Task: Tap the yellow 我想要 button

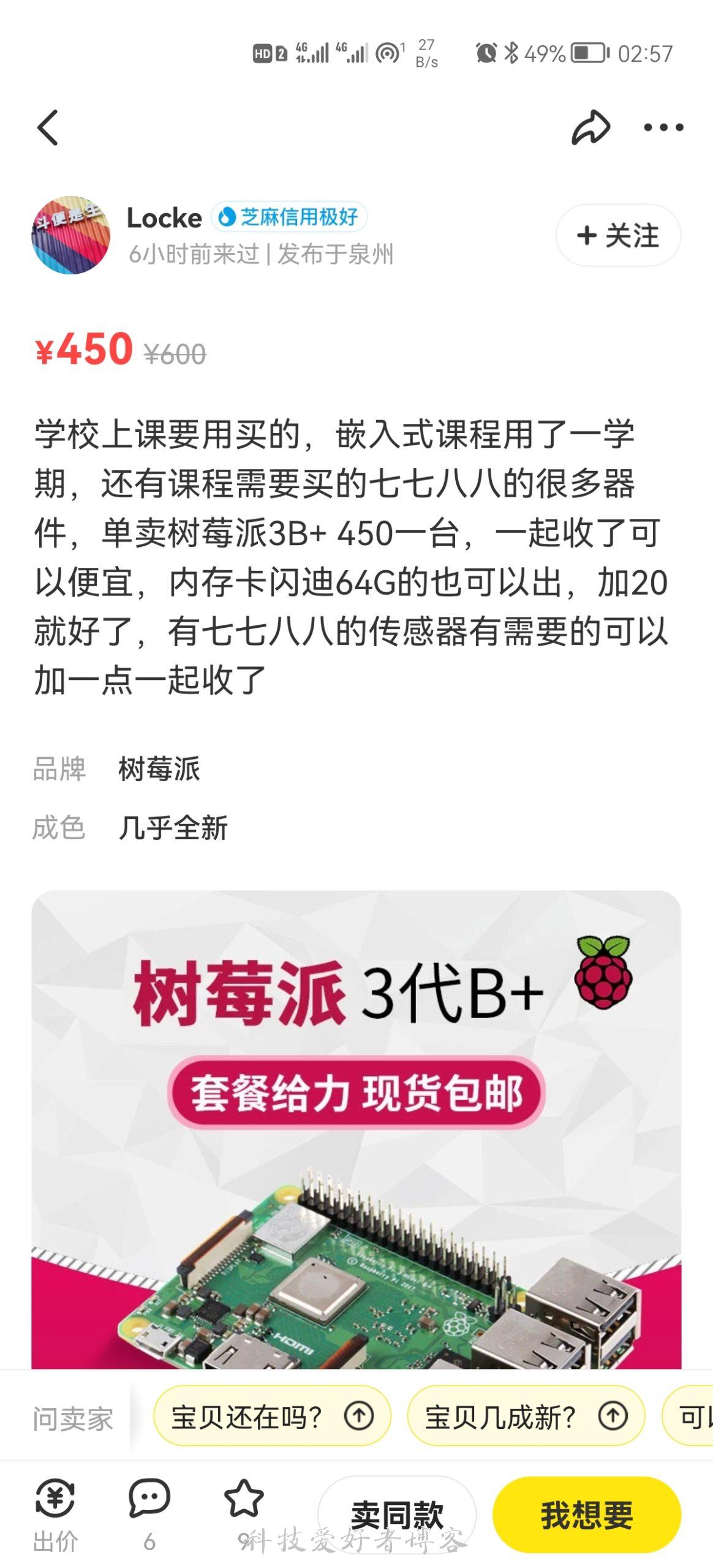Action: click(x=586, y=1515)
